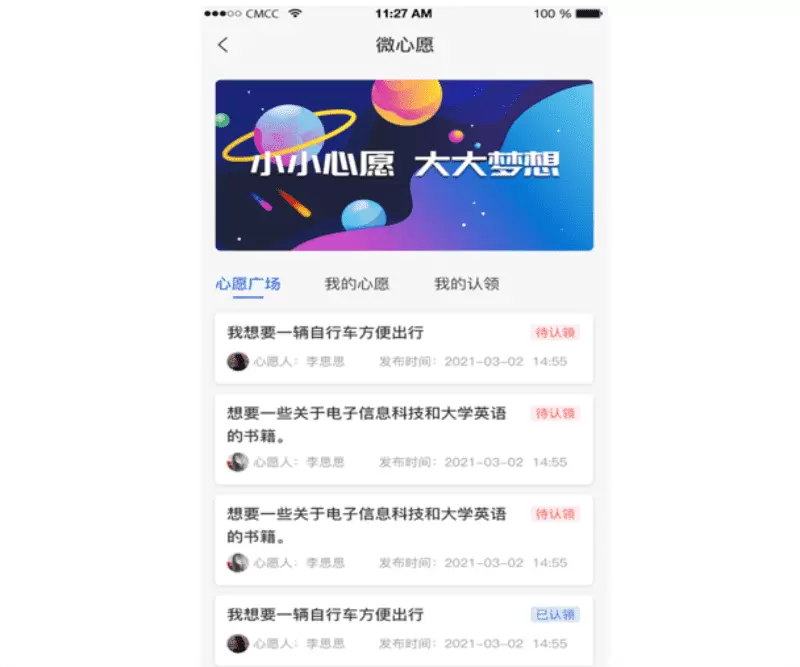
Task: Select the 心愿广场 tab
Action: [x=248, y=284]
